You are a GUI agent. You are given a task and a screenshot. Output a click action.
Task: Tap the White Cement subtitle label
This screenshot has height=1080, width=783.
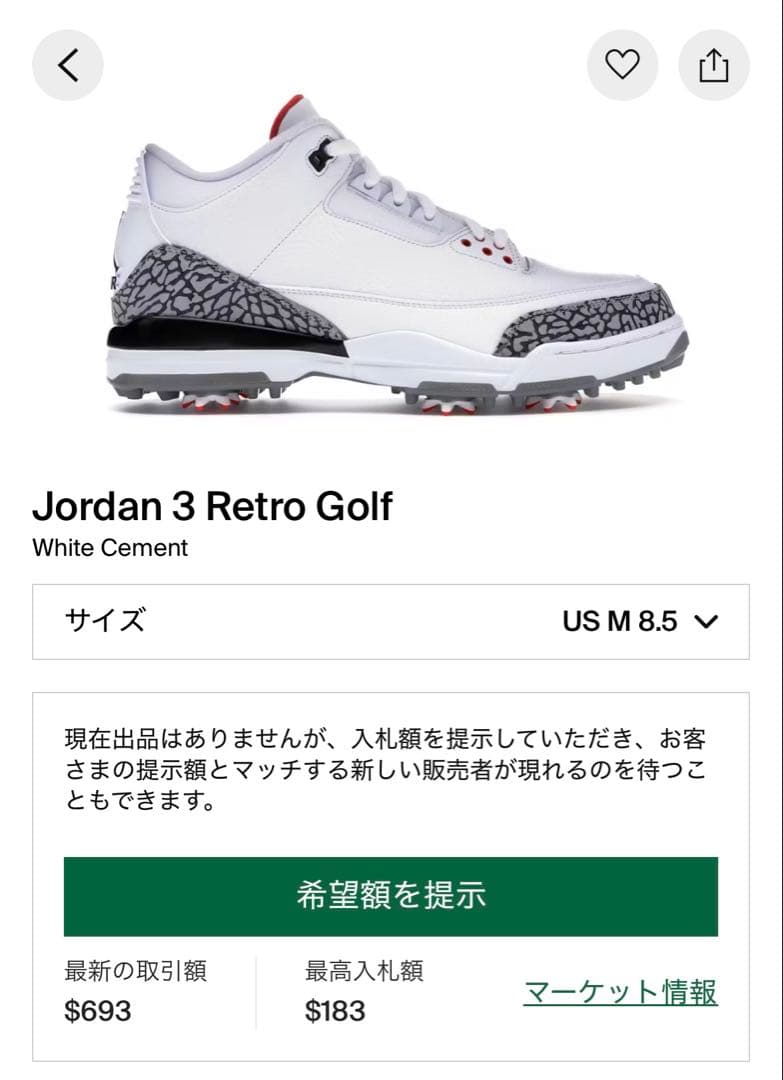[x=109, y=548]
